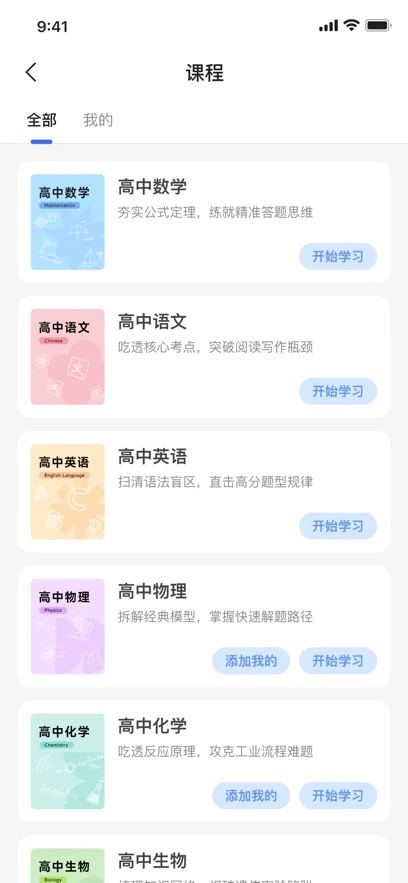Begin the 高中英语 course with 开始学习
This screenshot has width=408, height=883.
coord(338,526)
